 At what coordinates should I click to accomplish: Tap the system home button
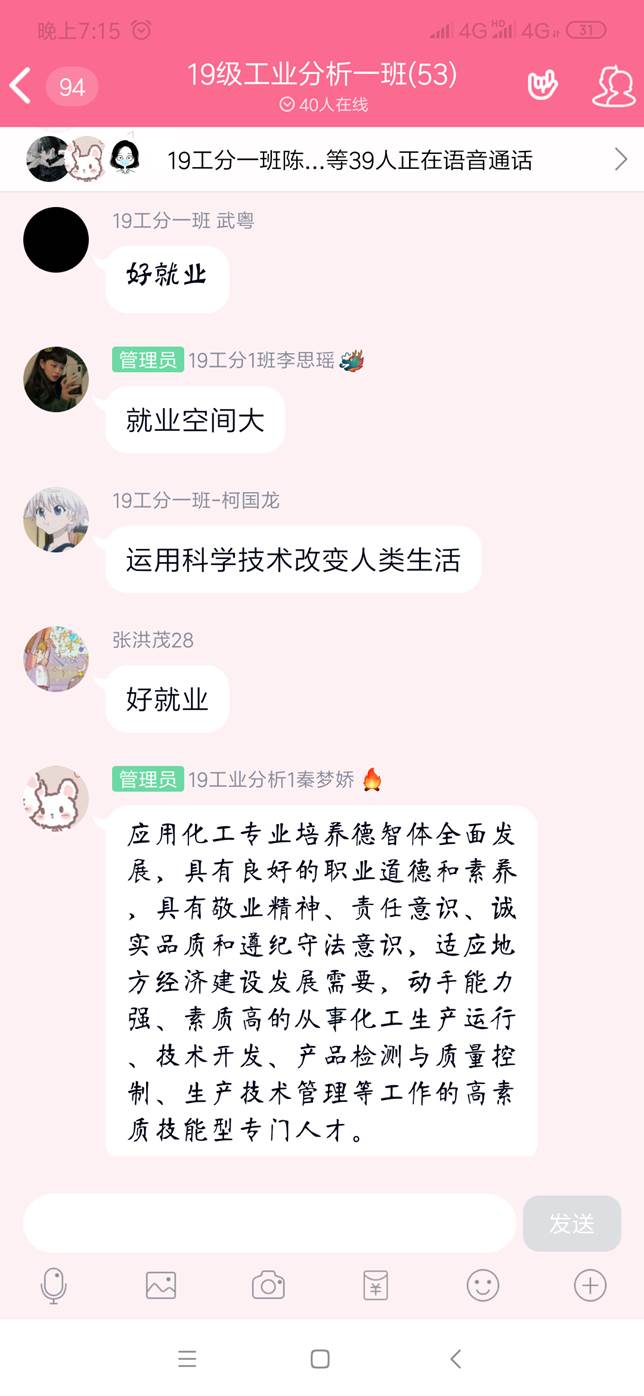[x=320, y=1359]
